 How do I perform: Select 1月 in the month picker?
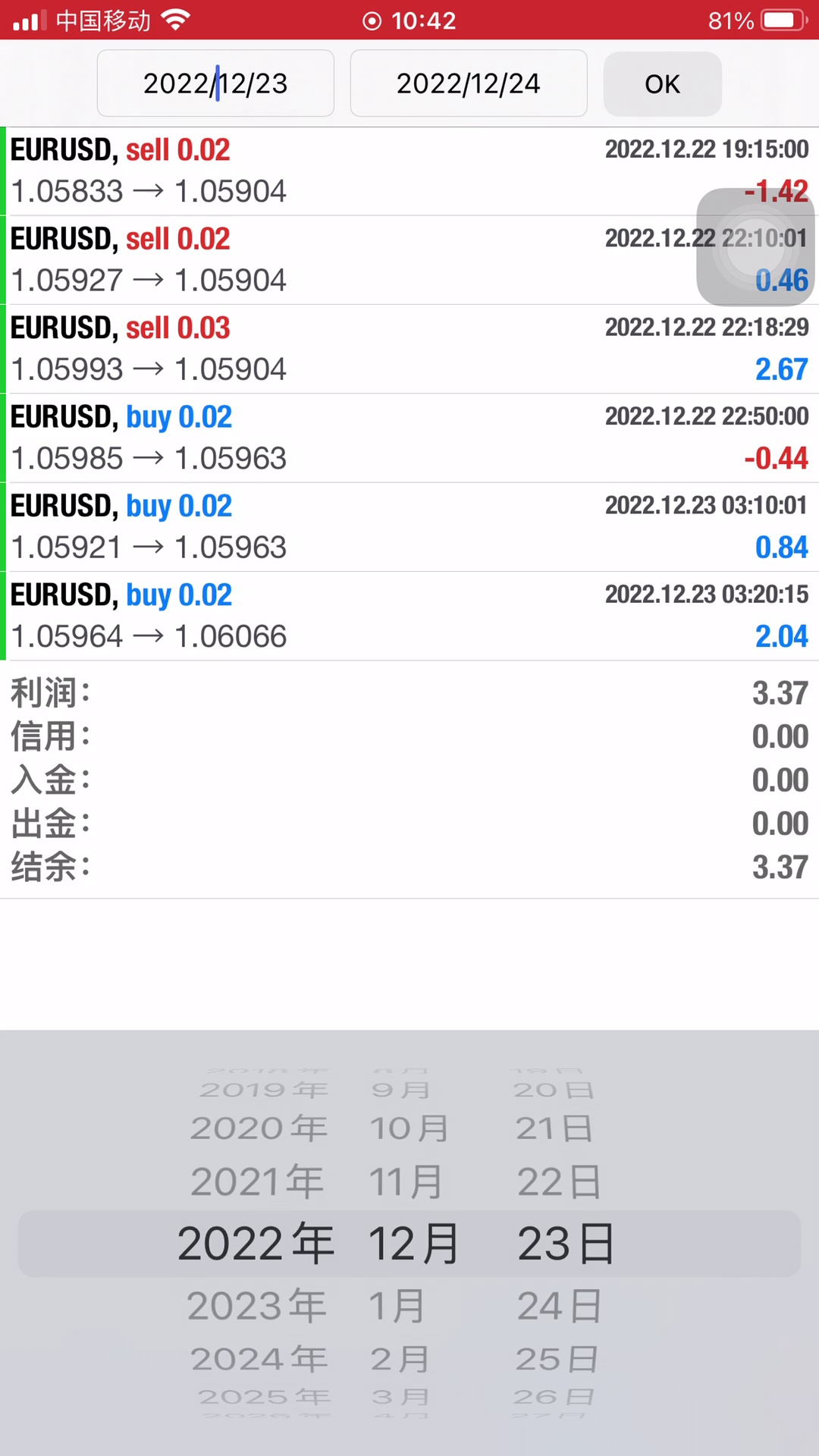click(x=397, y=1306)
